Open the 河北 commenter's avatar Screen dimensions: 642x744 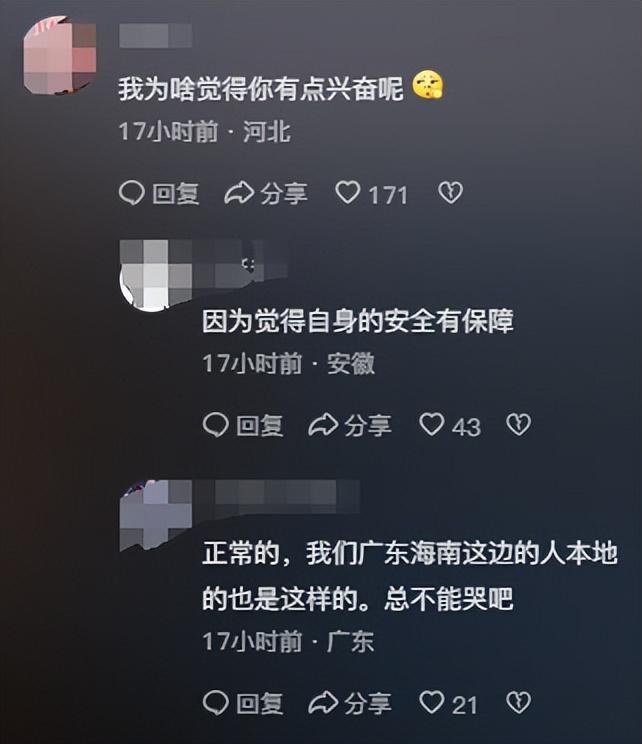tap(60, 55)
